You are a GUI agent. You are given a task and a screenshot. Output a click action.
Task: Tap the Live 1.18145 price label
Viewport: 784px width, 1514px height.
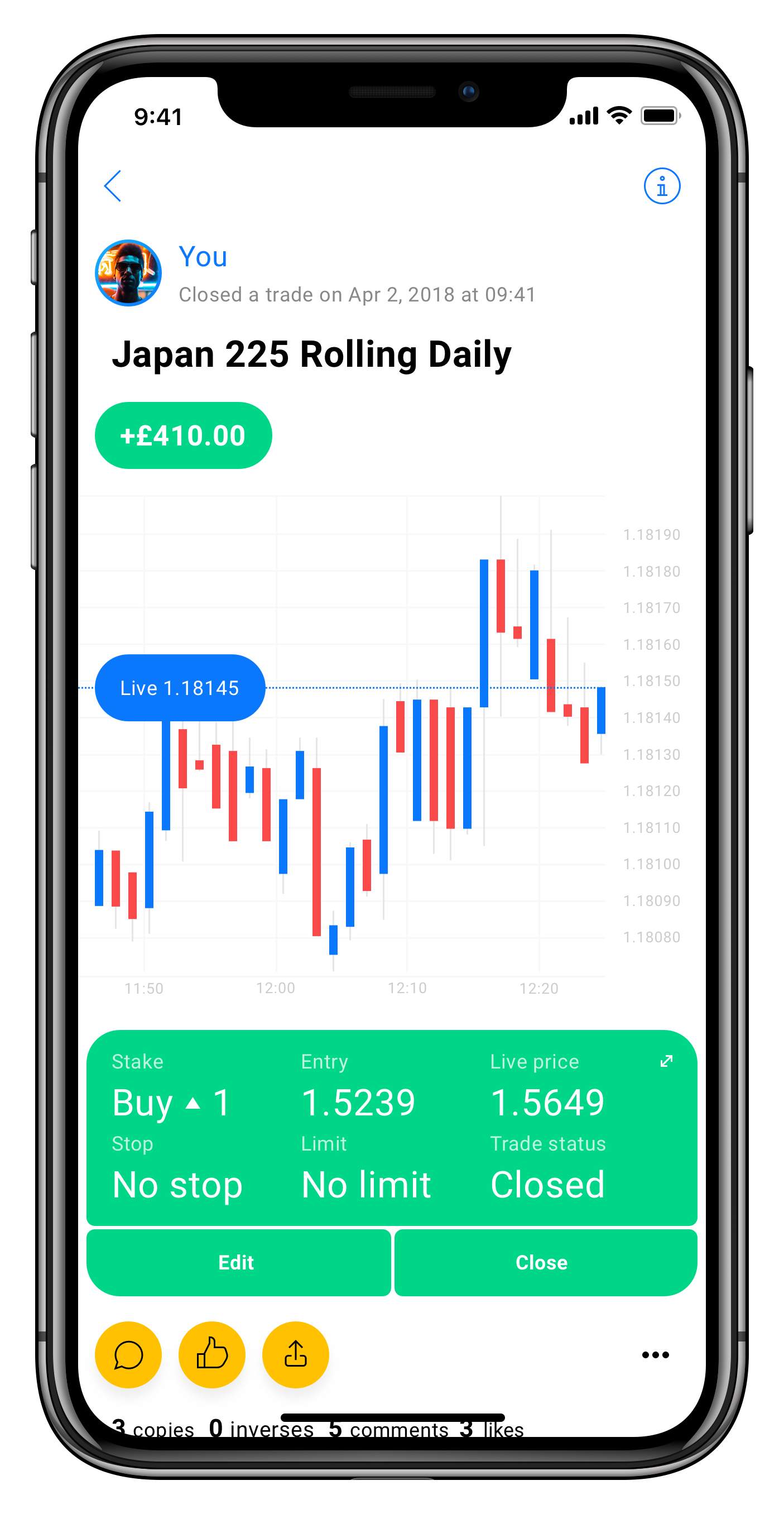pyautogui.click(x=180, y=688)
